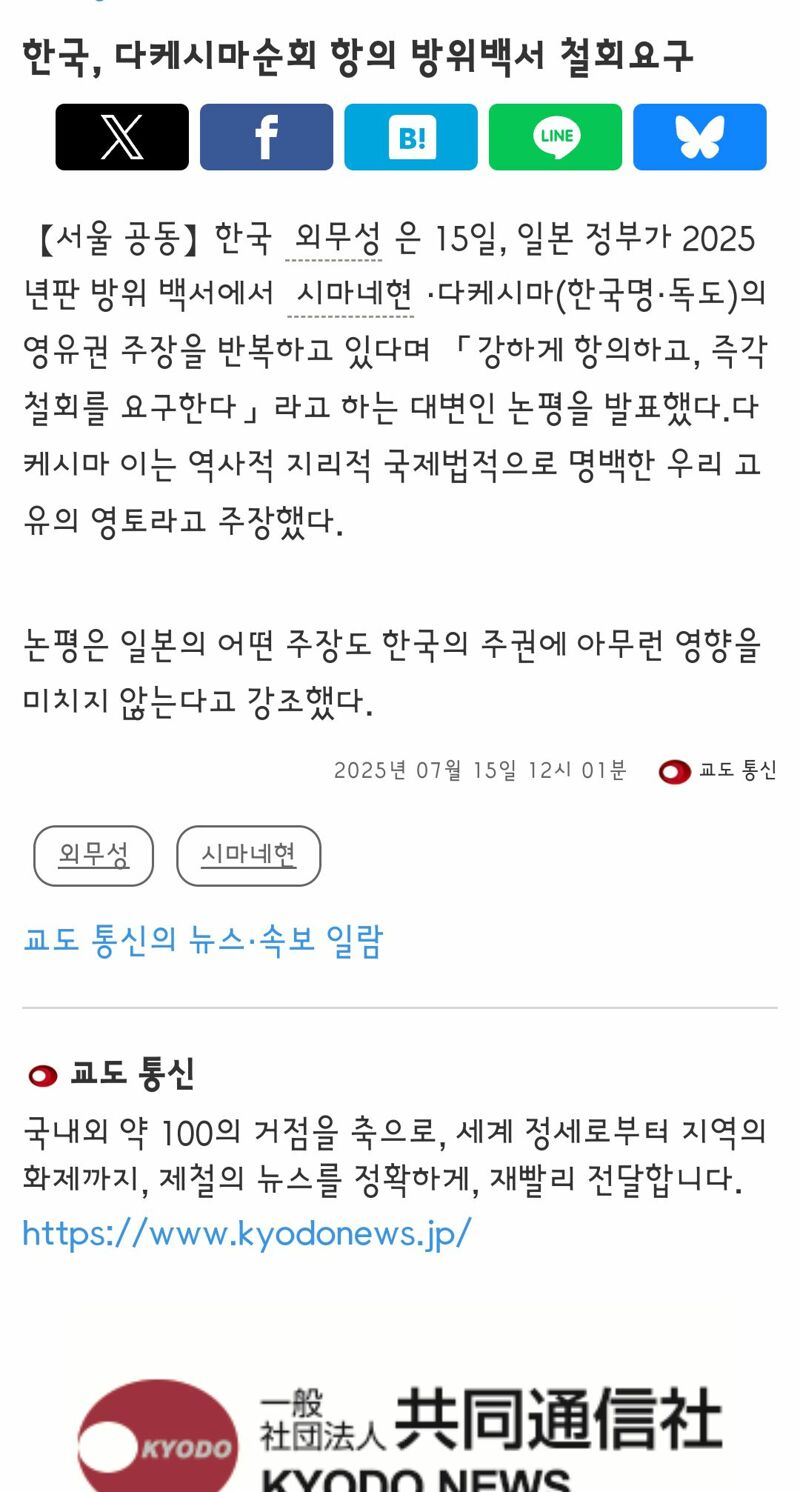Open the 시마네현 link in the article text

tap(354, 295)
